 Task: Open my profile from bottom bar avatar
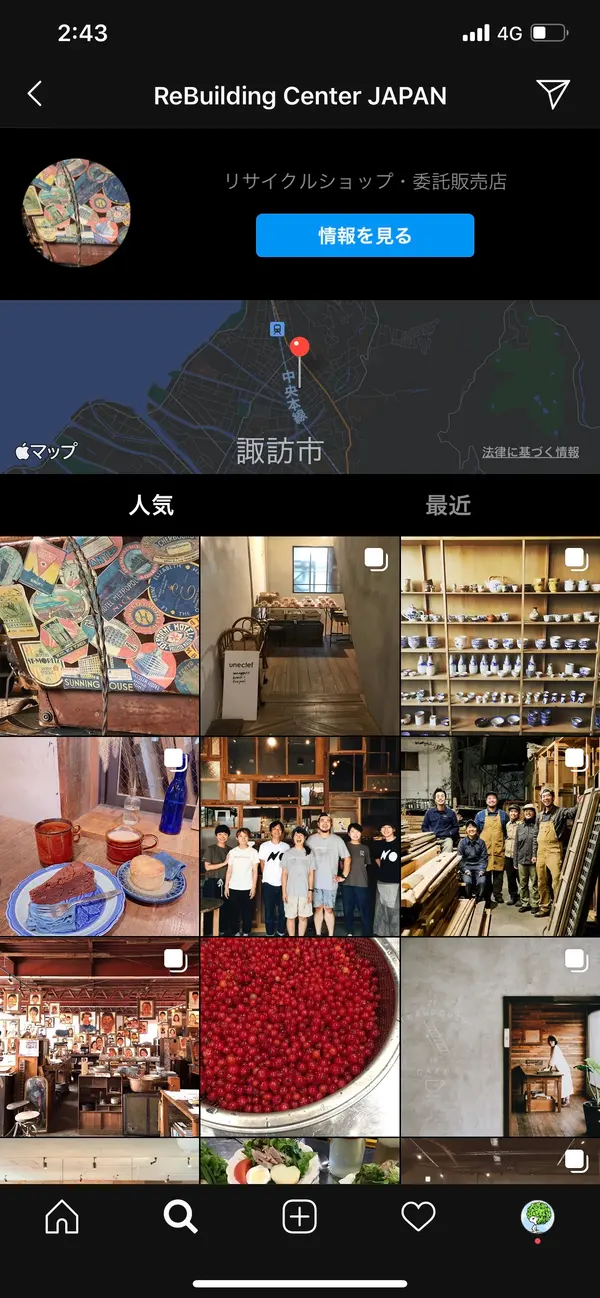point(537,1217)
